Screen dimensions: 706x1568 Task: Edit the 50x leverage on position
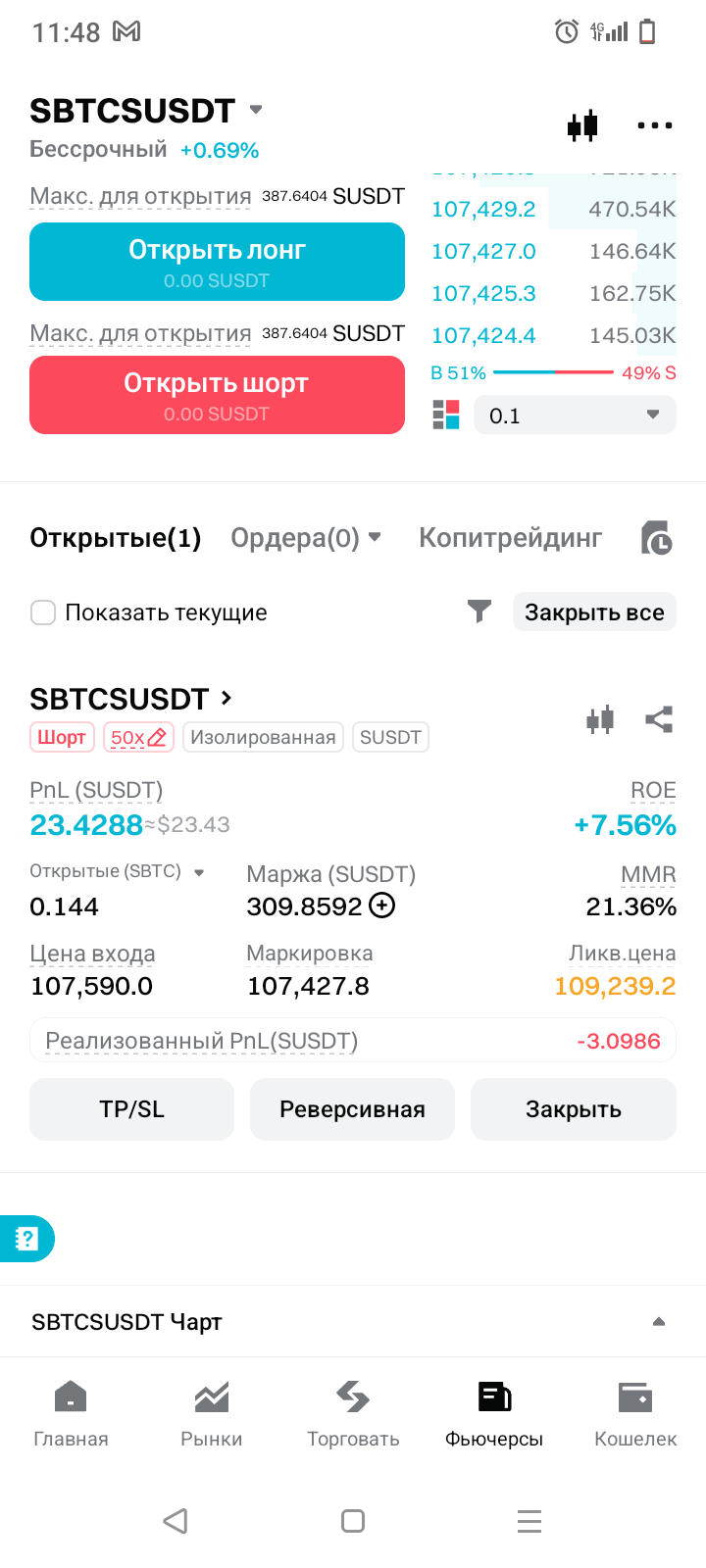click(138, 737)
